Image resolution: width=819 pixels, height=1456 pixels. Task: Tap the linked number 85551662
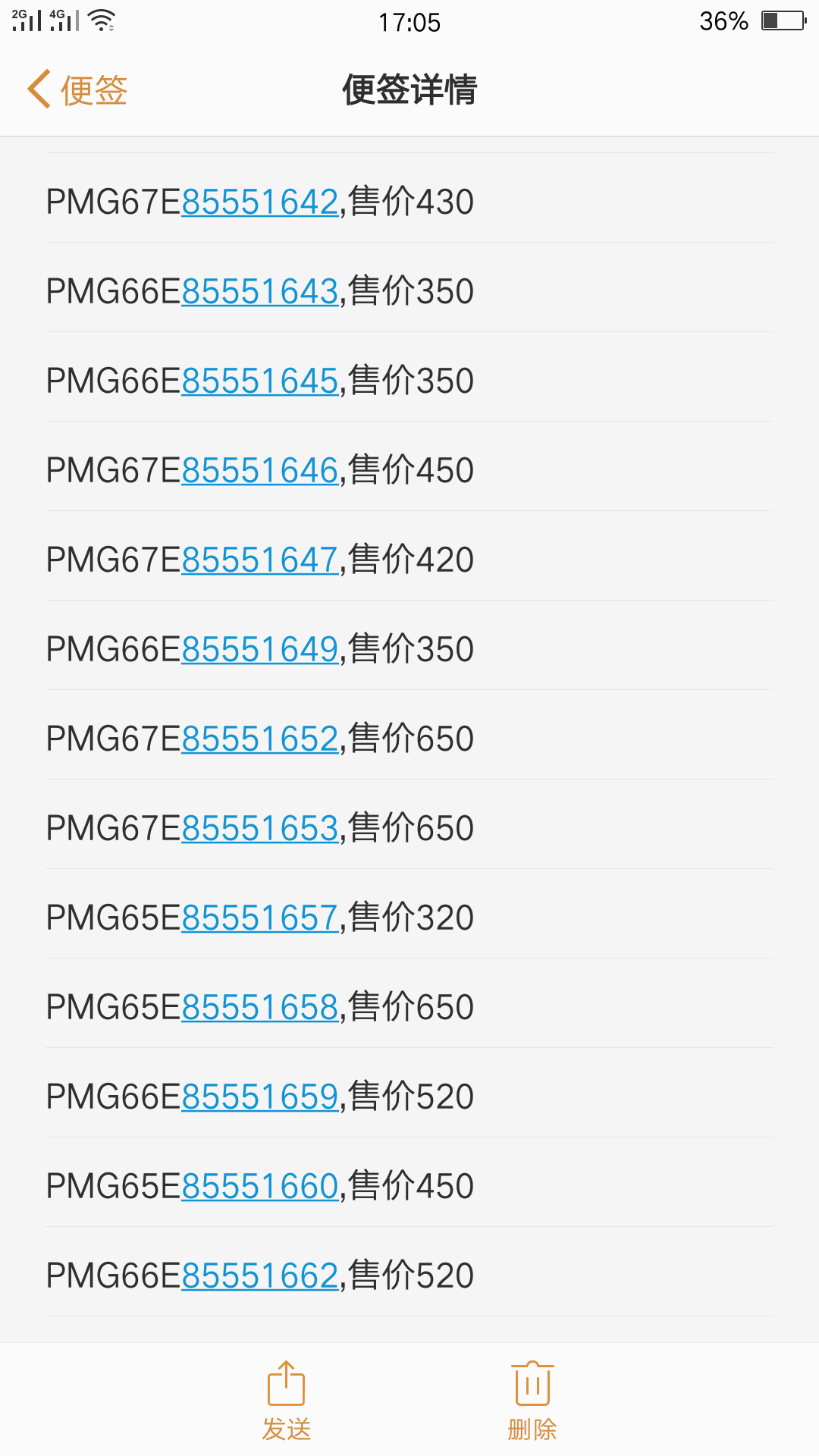259,1276
